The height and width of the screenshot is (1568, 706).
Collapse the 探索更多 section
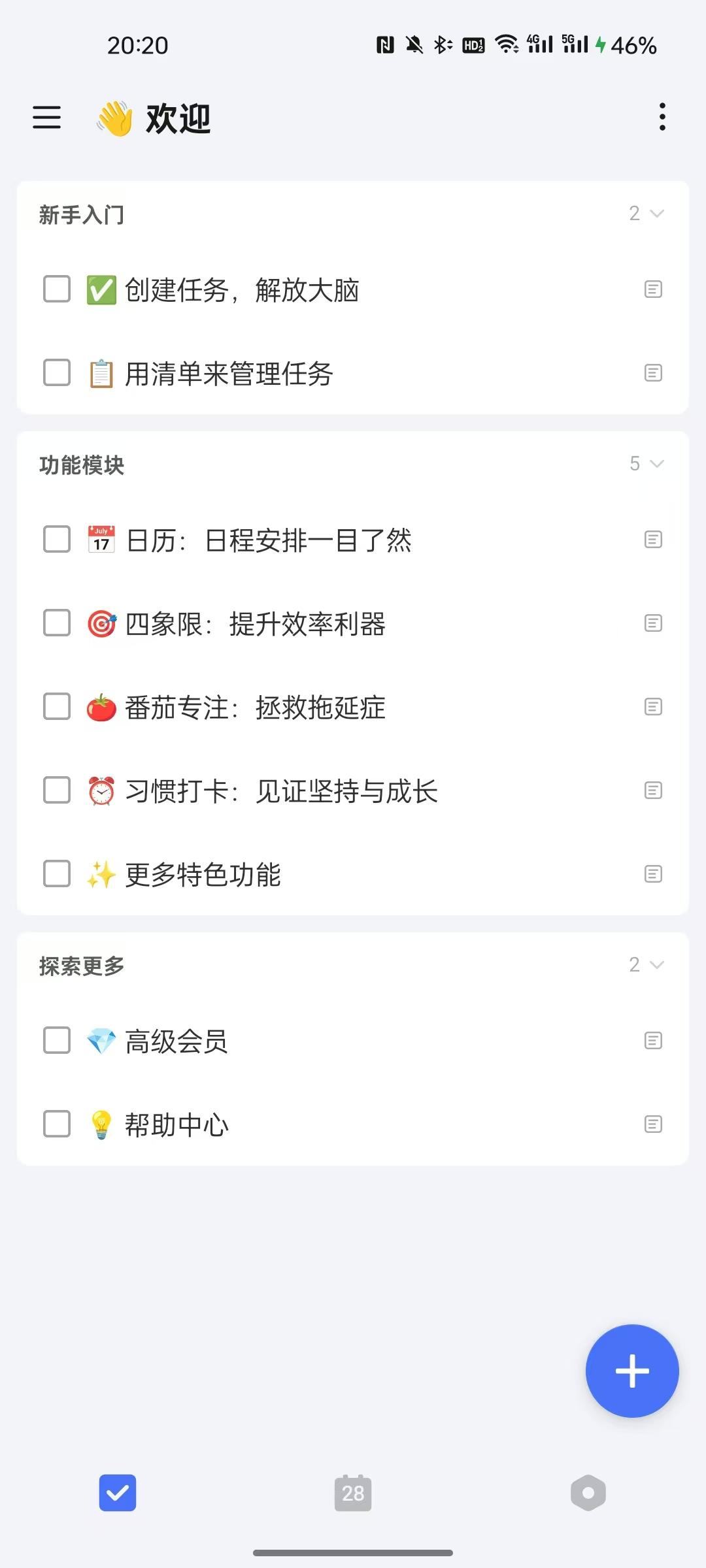(657, 965)
